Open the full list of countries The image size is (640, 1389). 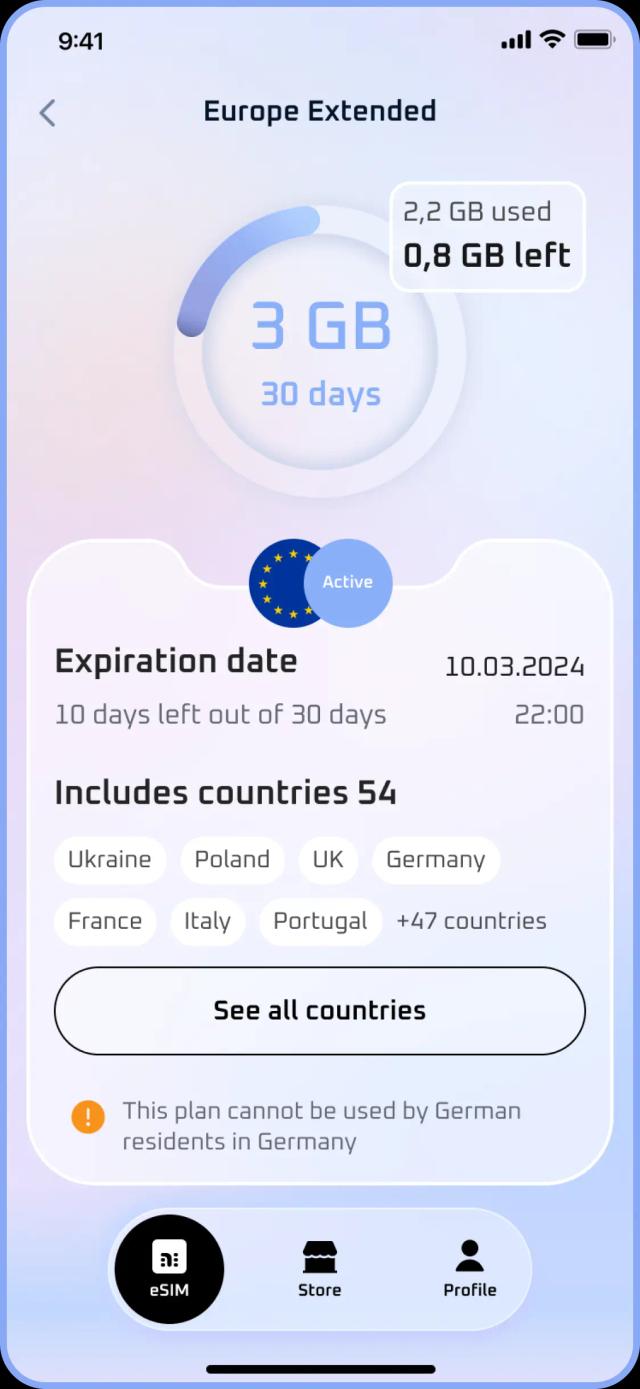(319, 1010)
